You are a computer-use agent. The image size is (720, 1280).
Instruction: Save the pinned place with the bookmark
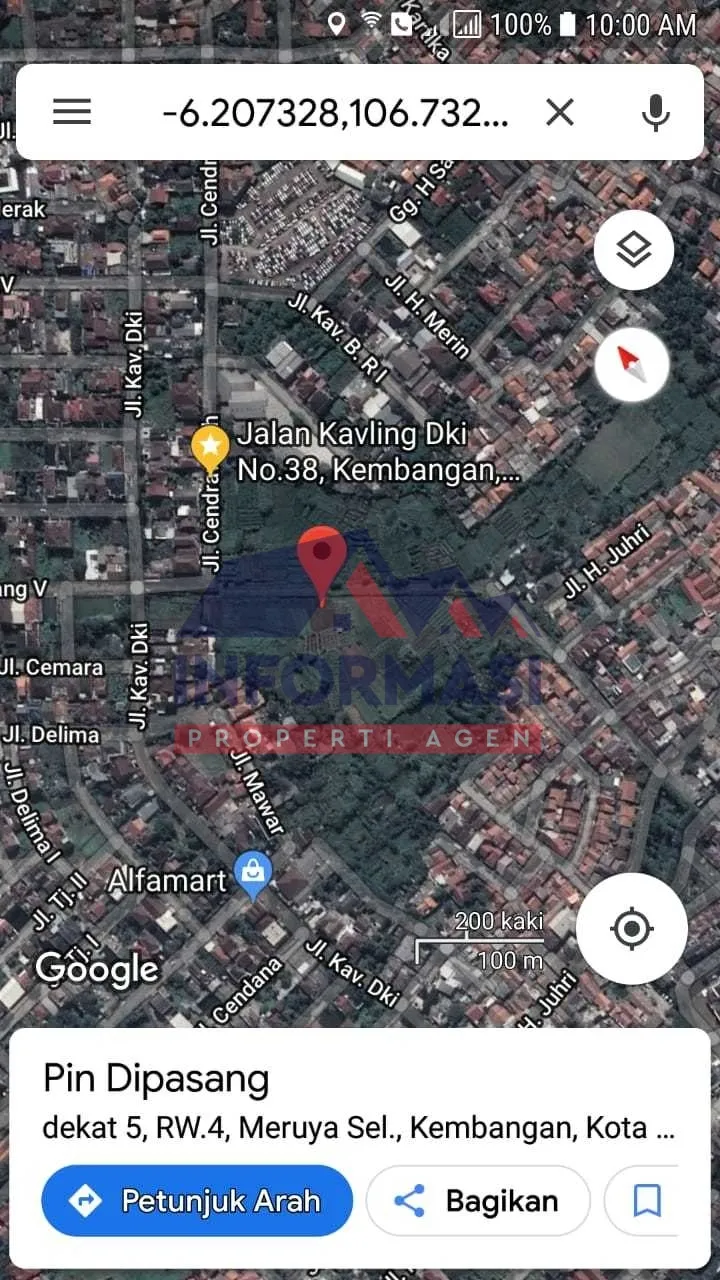pyautogui.click(x=647, y=1200)
